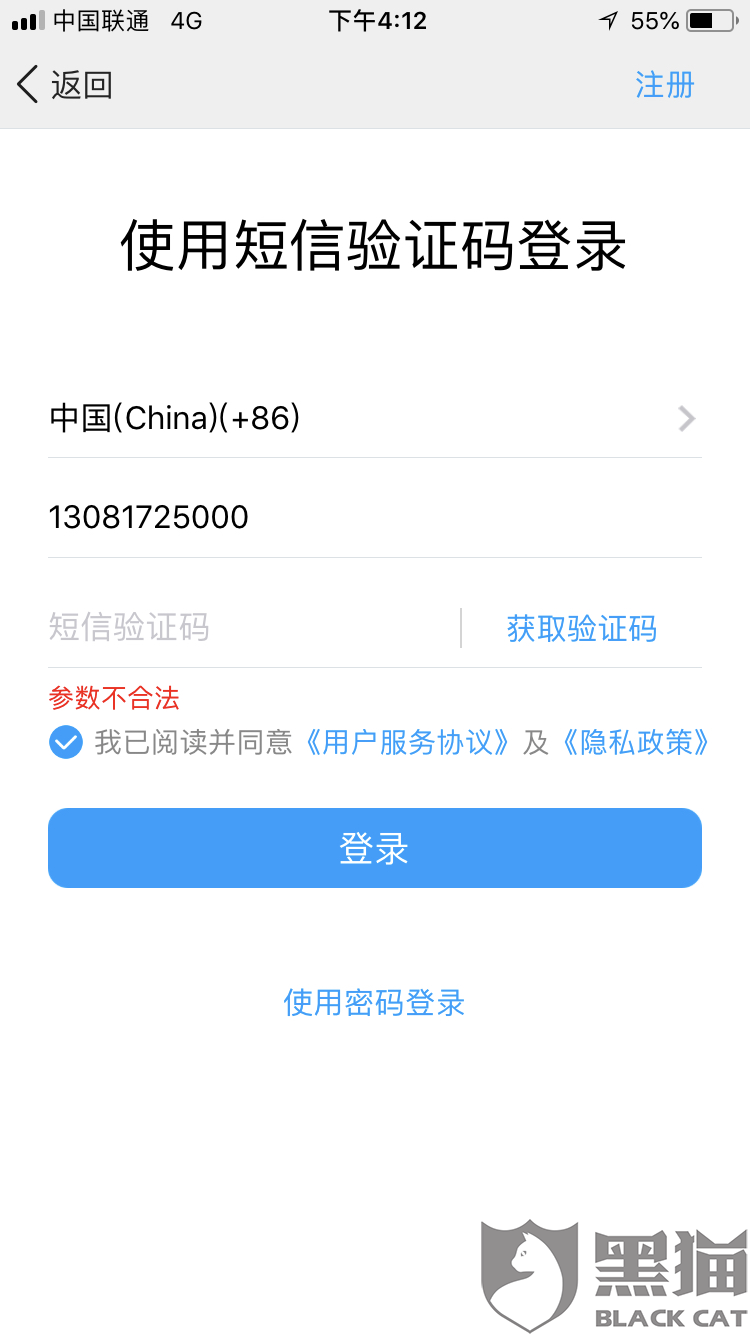The image size is (750, 1334).
Task: Click 获取验证码 to request verification code
Action: coord(581,628)
